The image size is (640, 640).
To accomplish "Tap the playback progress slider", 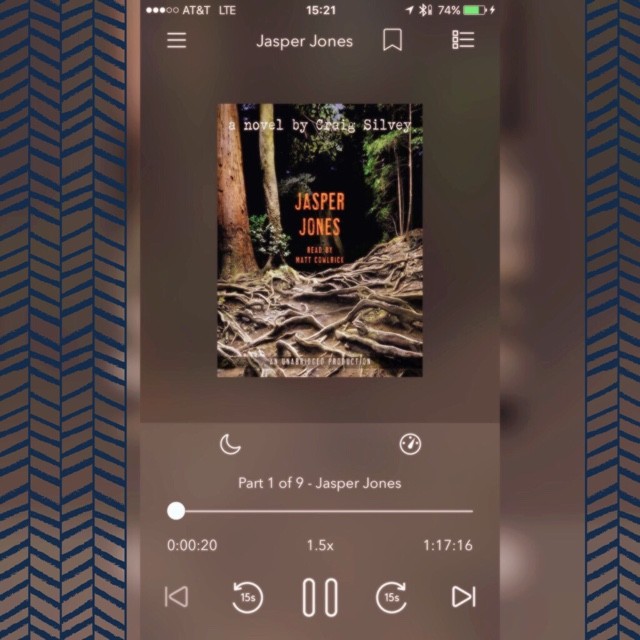I will point(320,511).
